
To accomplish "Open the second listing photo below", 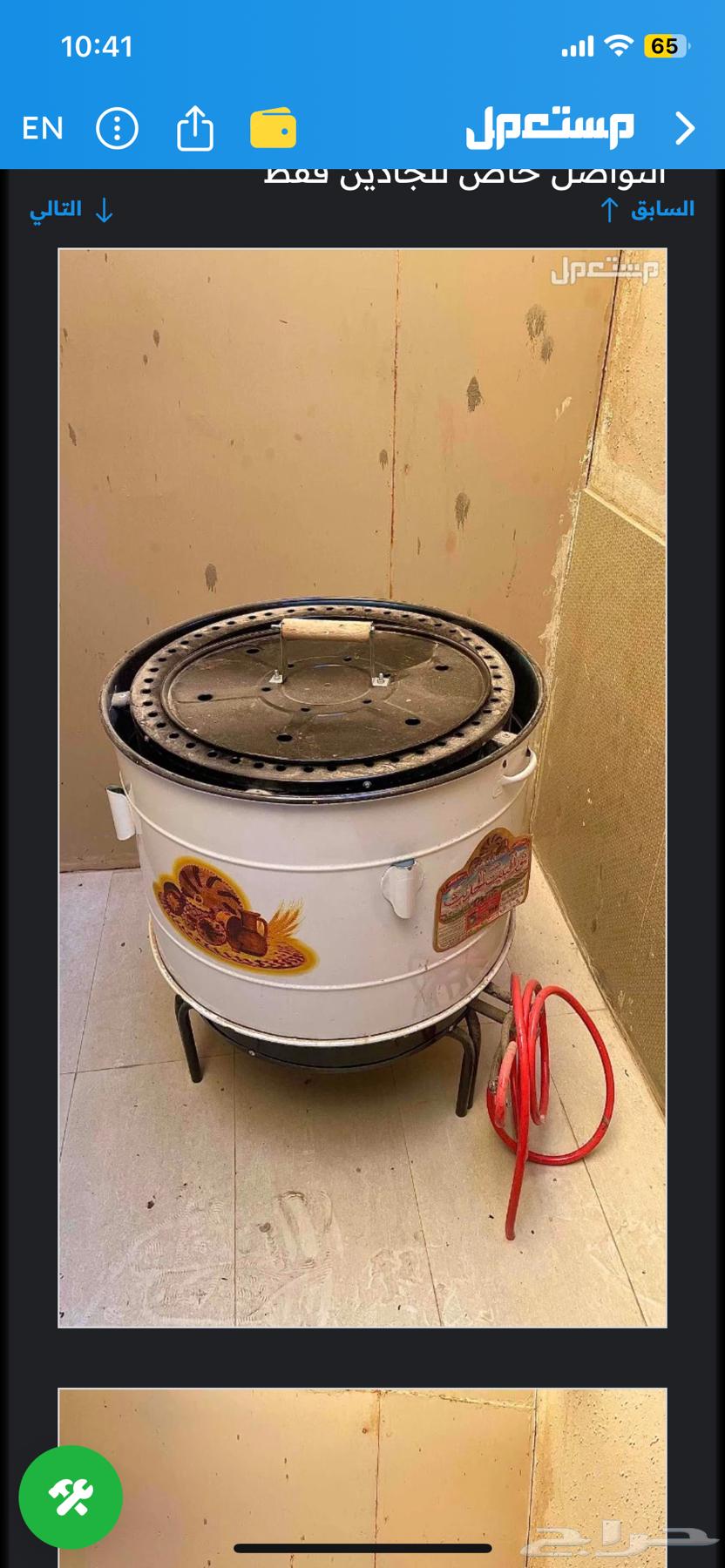I will coord(362,1472).
